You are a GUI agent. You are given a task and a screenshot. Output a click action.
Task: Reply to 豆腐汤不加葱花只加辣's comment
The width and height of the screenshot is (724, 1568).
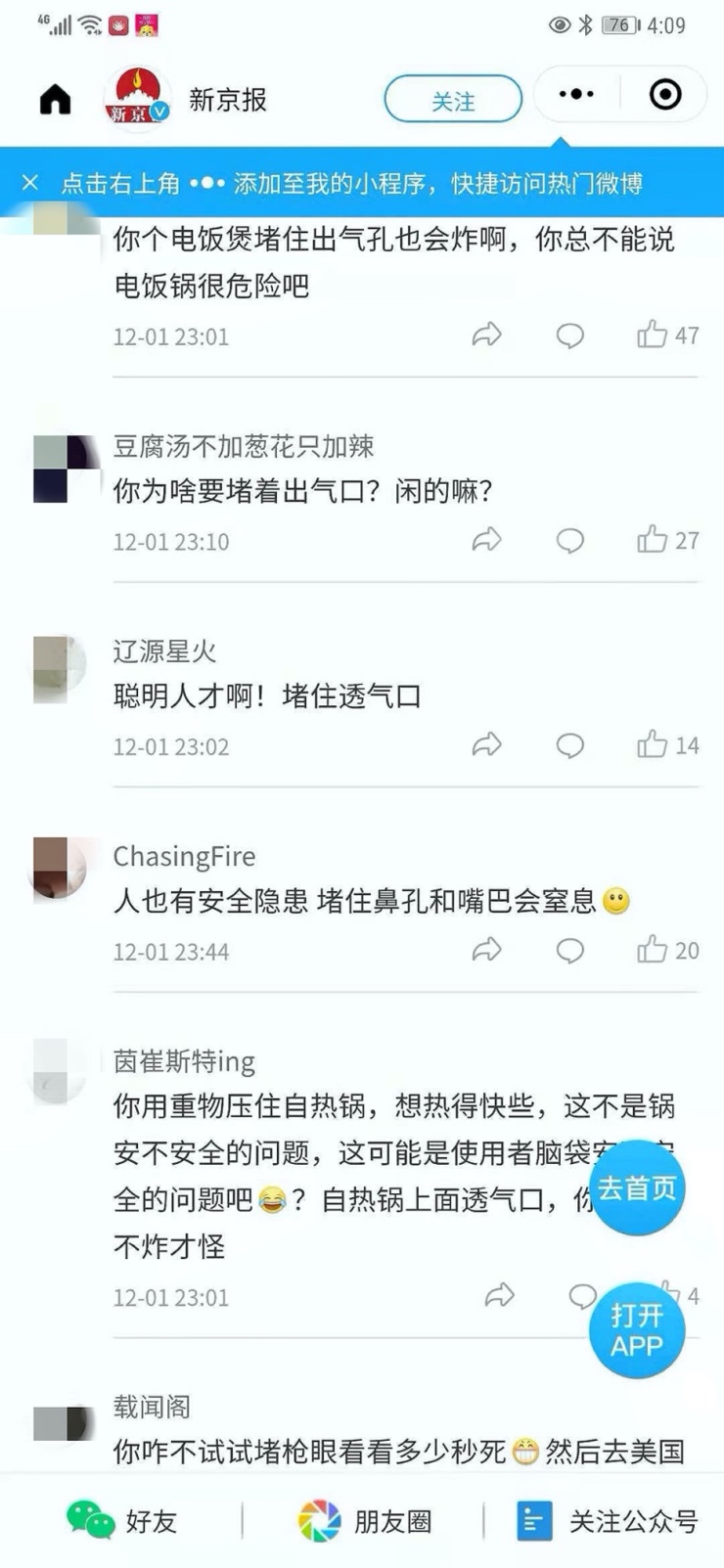click(x=569, y=540)
